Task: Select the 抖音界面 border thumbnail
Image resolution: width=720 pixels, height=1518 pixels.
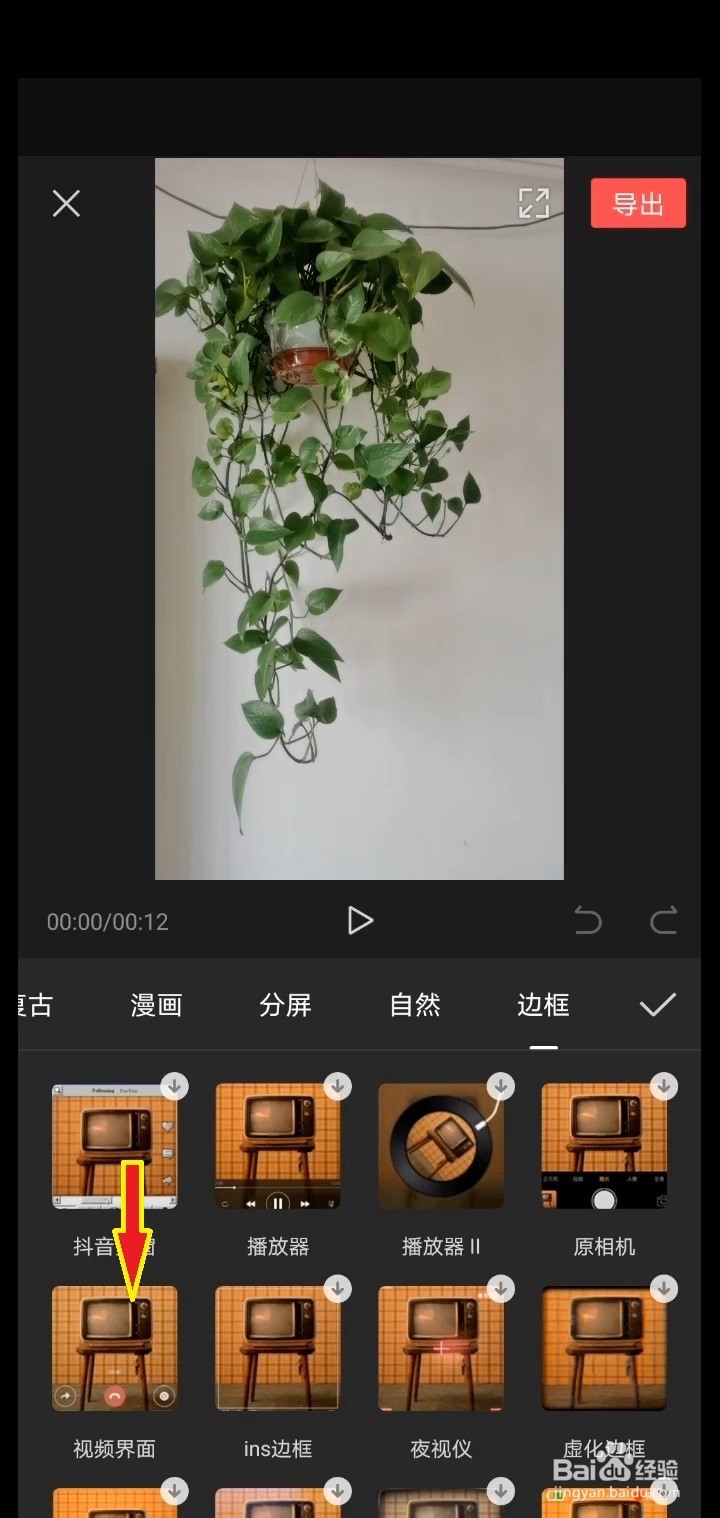Action: [115, 1146]
